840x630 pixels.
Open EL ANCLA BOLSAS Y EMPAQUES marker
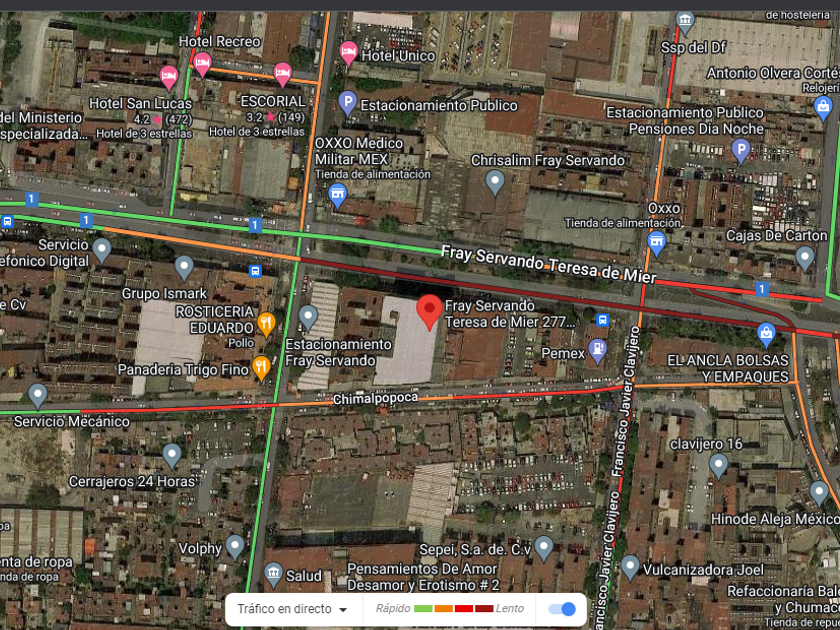click(766, 333)
